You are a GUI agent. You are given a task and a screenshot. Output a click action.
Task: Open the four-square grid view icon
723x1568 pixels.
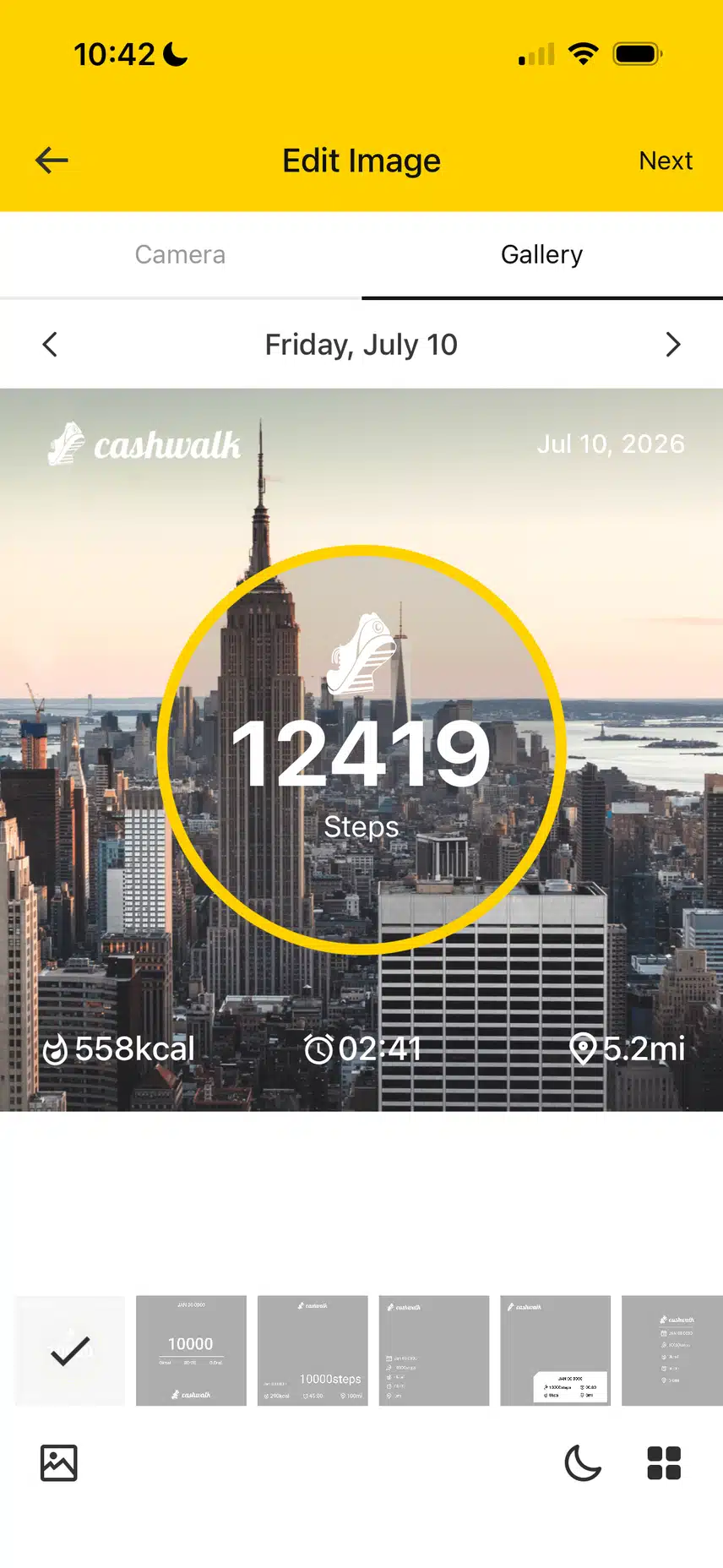click(x=664, y=1463)
